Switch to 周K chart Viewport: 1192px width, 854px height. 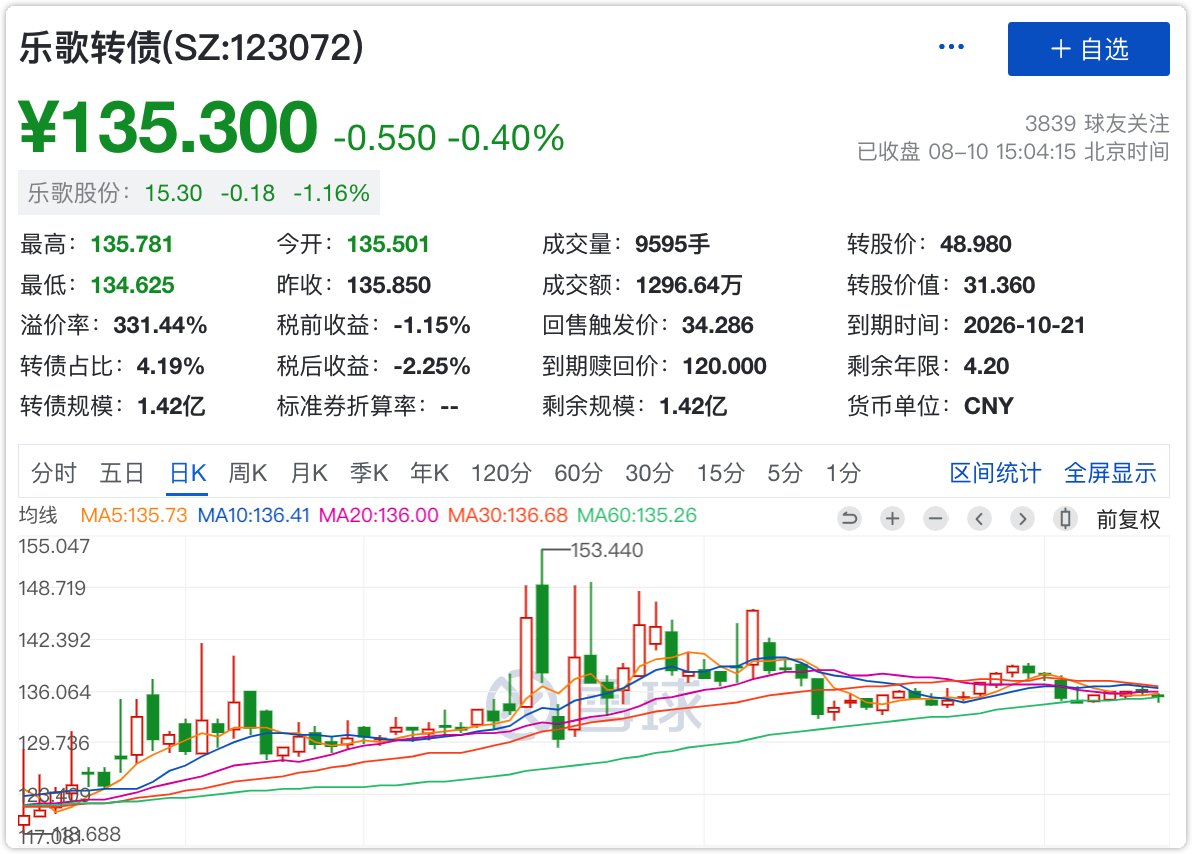[x=248, y=473]
